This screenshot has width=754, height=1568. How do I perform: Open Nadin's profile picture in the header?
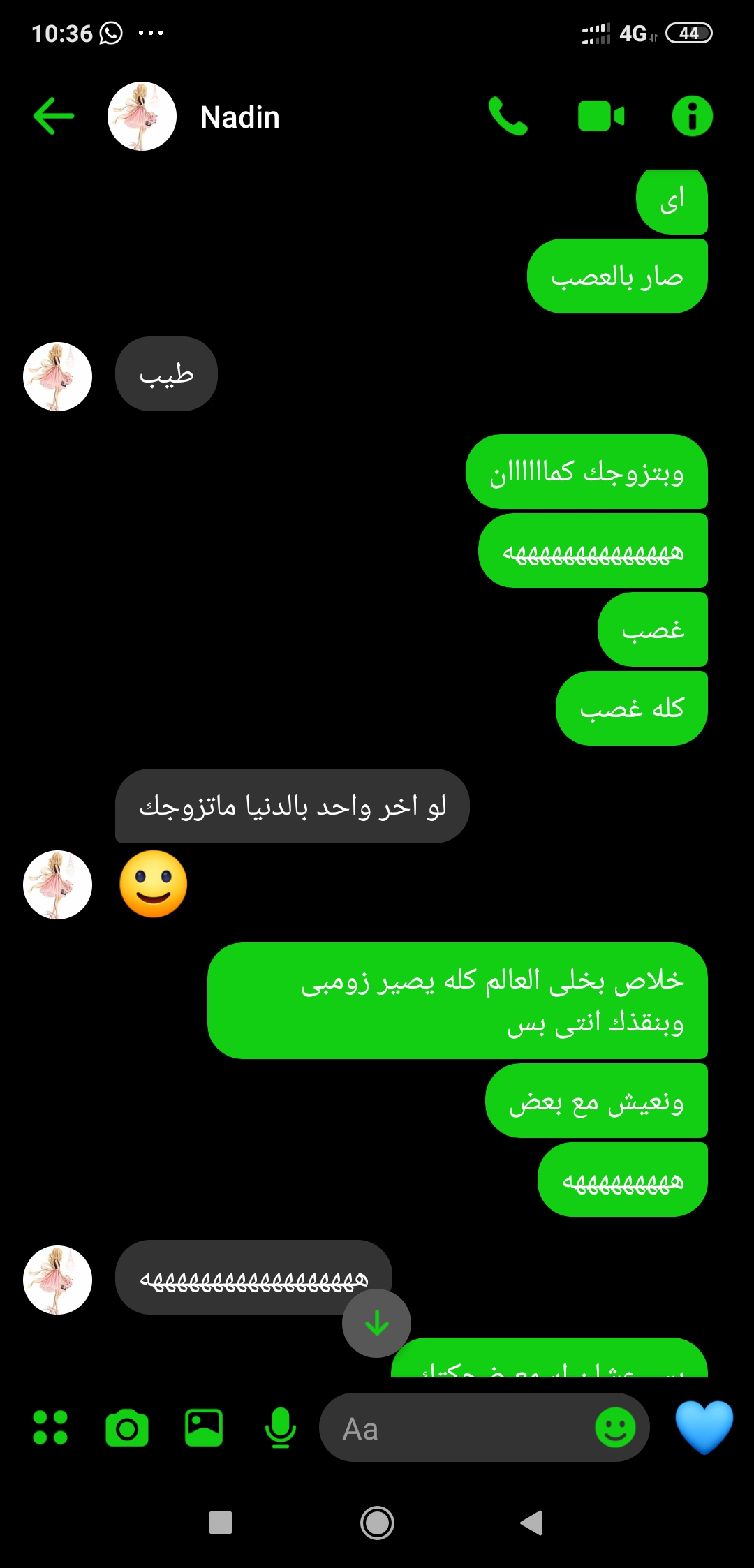[x=142, y=117]
